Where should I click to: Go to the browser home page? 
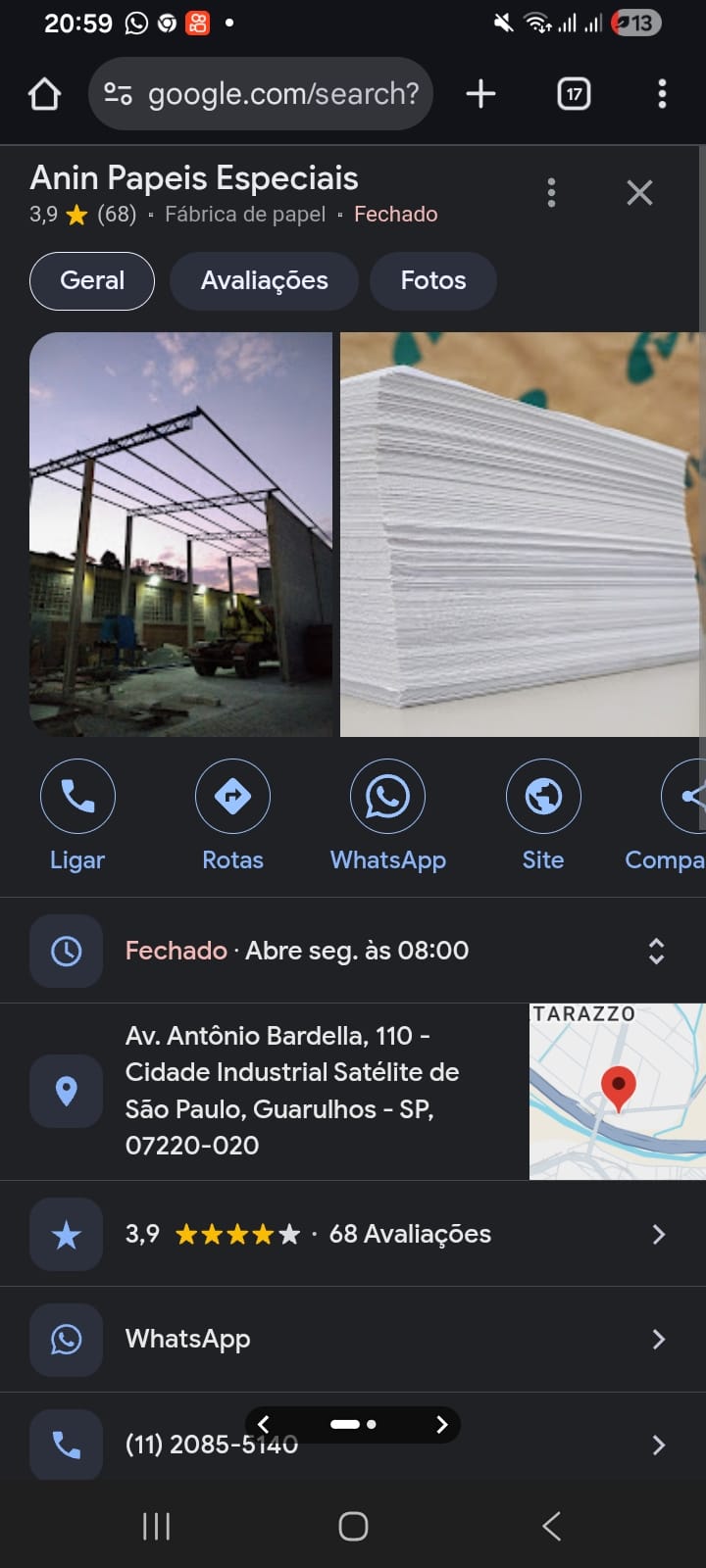[44, 94]
